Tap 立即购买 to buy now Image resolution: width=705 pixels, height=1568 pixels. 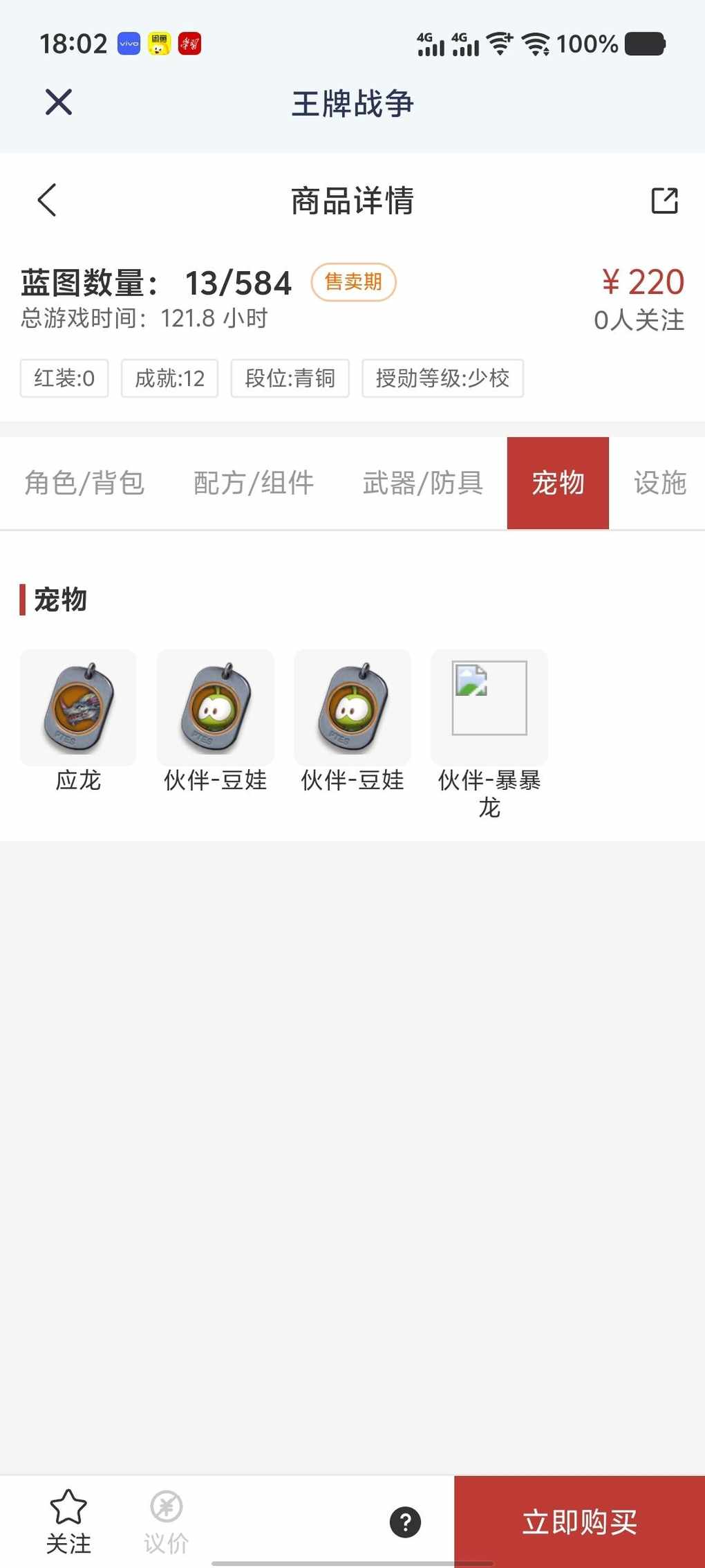point(579,1522)
